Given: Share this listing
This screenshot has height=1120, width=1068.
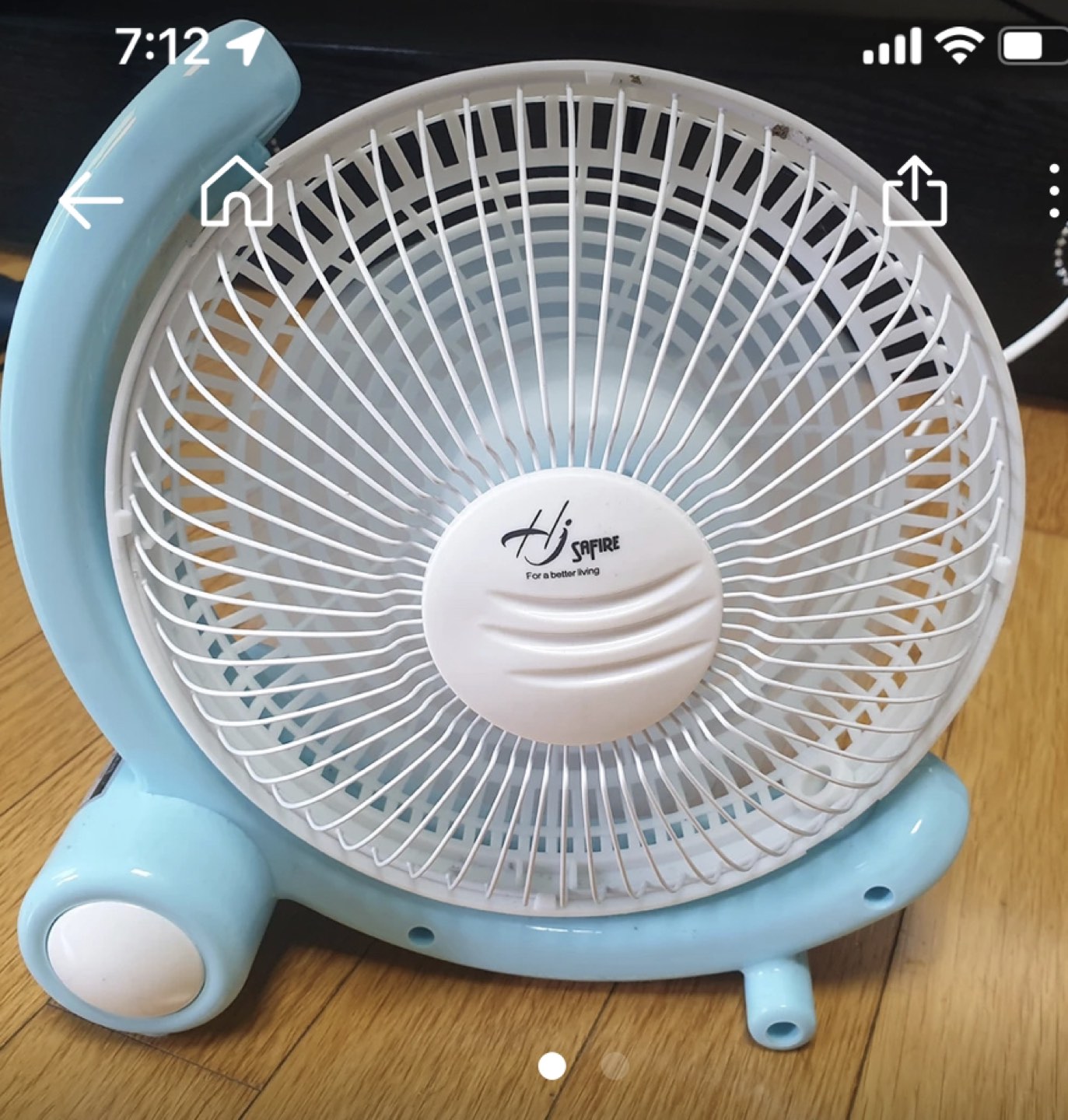Looking at the screenshot, I should click(x=916, y=191).
